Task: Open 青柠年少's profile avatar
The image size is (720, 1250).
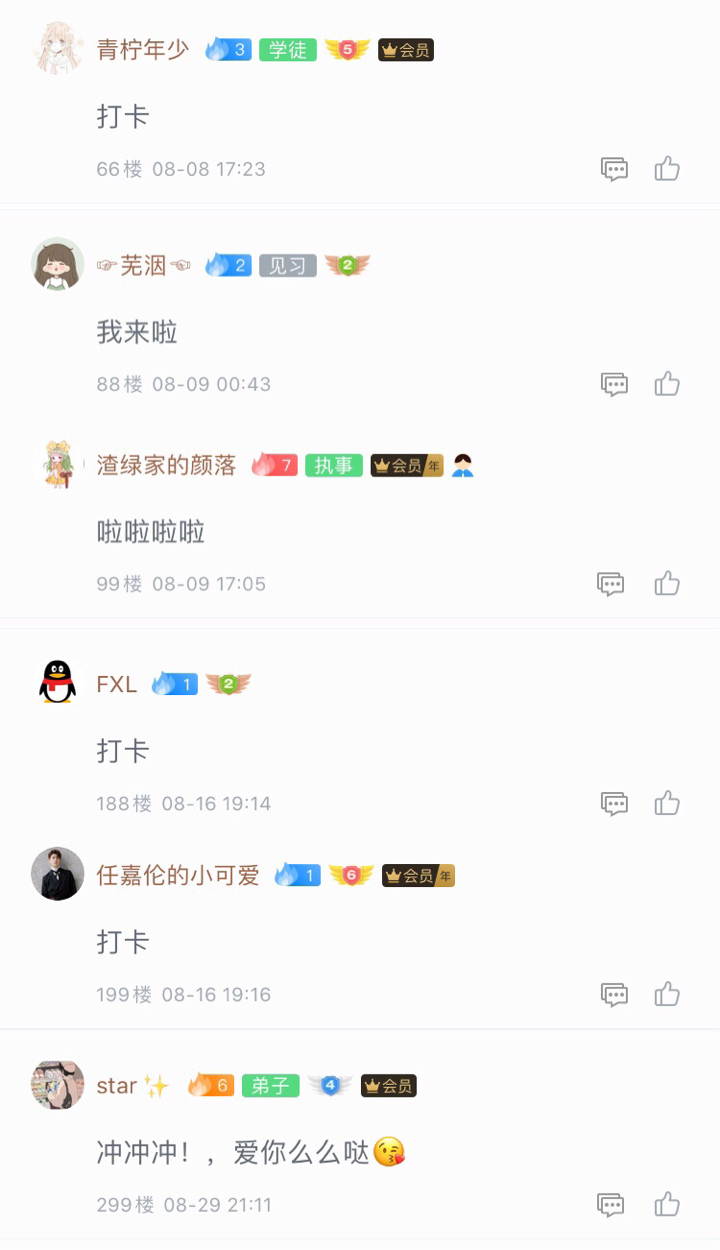Action: pos(58,49)
